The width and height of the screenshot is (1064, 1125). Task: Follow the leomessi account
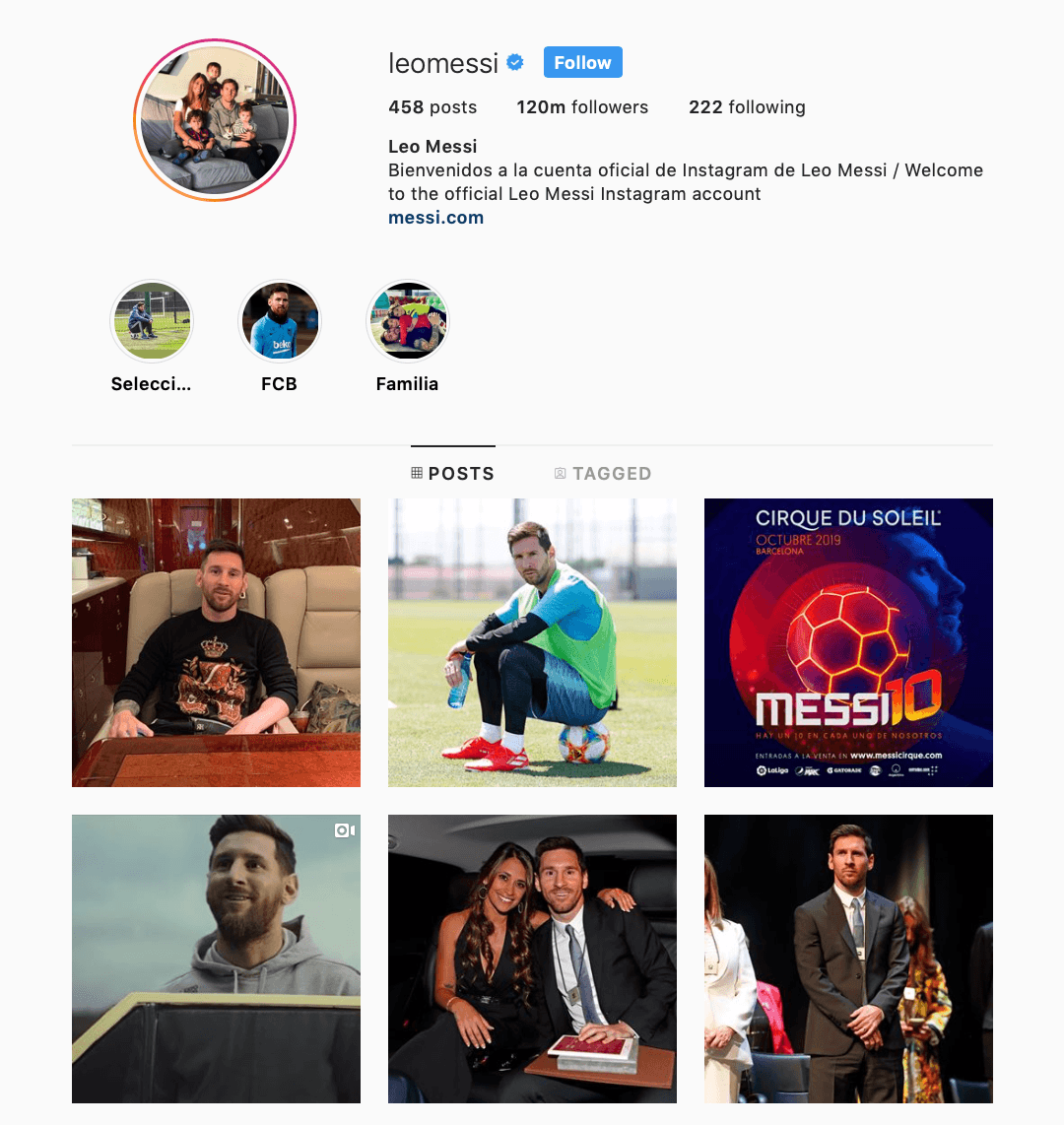[582, 62]
